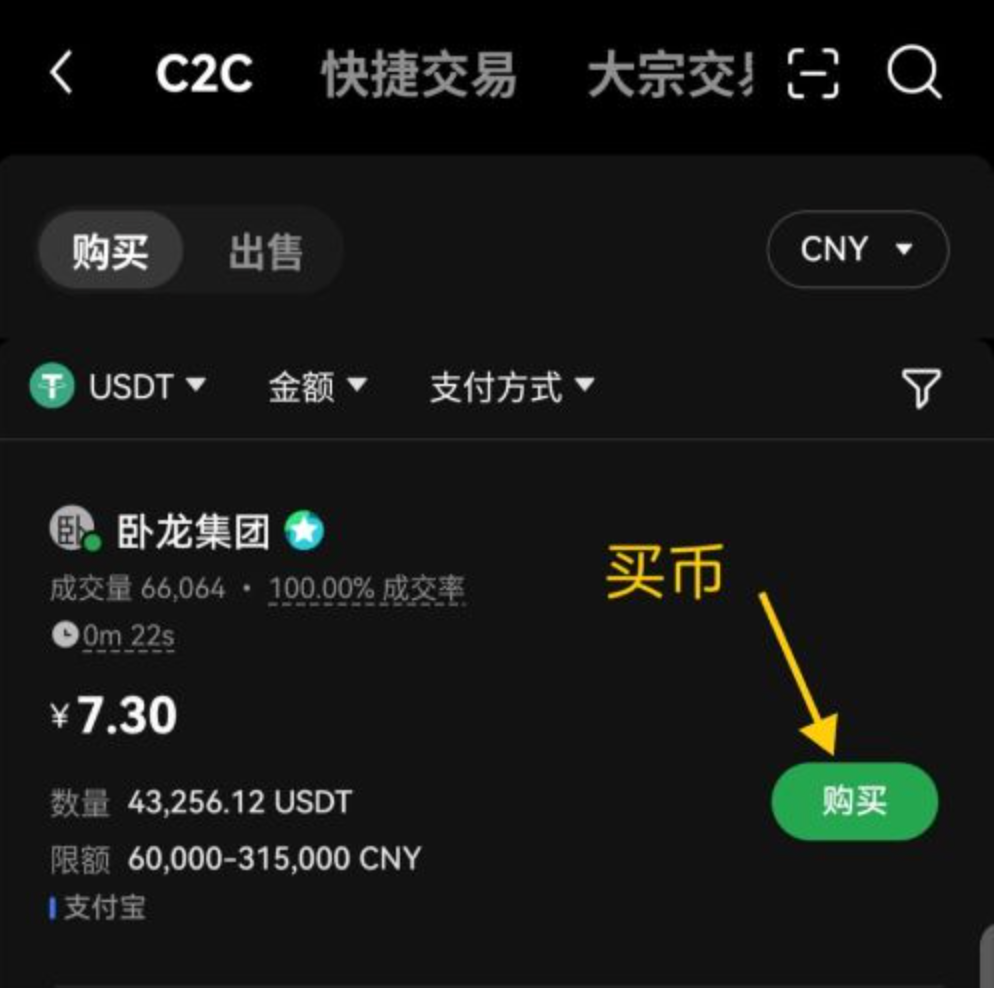The height and width of the screenshot is (988, 994).
Task: Open the 金额 amount filter
Action: (317, 386)
